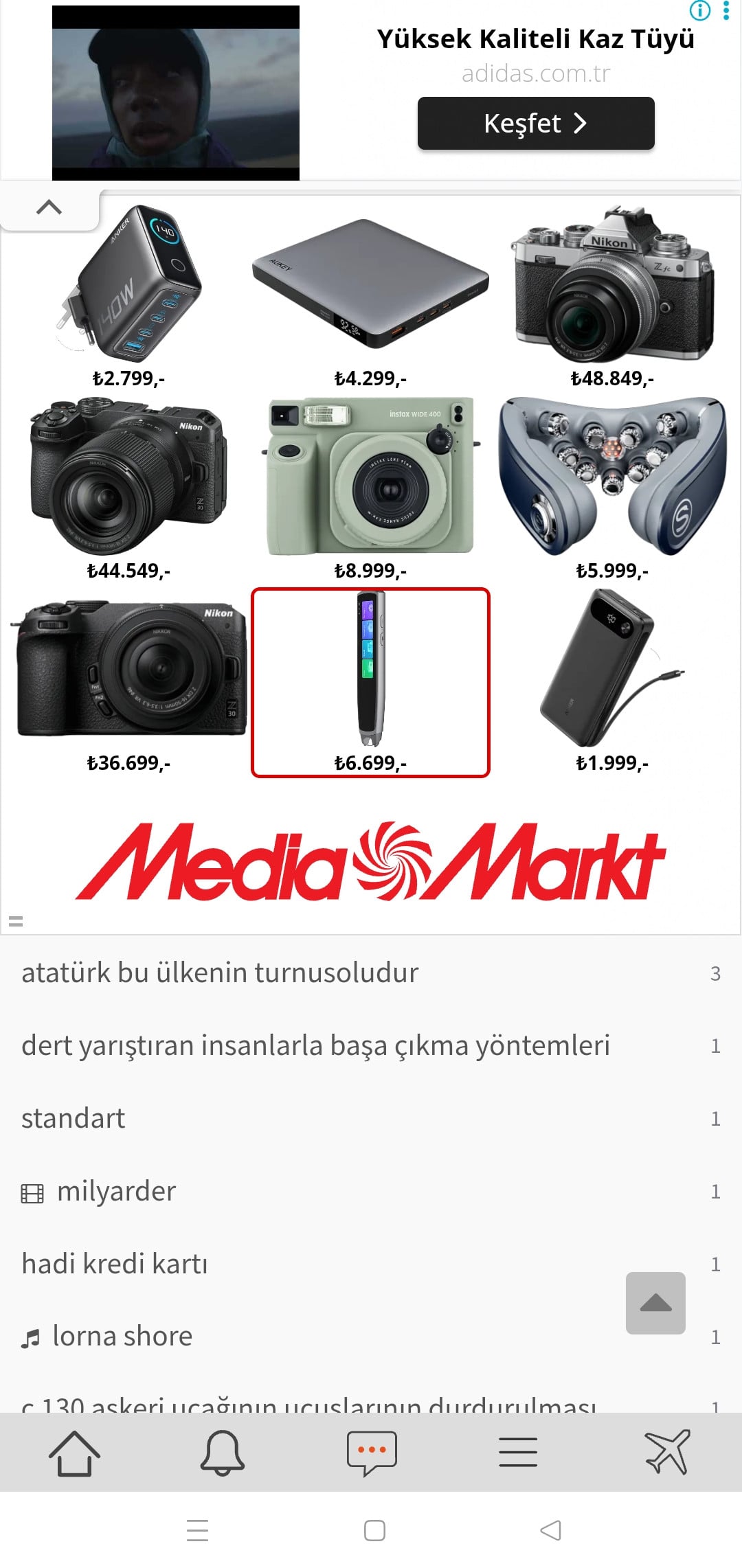Image resolution: width=742 pixels, height=1568 pixels.
Task: Open the "milyarder" topic
Action: 116,1192
